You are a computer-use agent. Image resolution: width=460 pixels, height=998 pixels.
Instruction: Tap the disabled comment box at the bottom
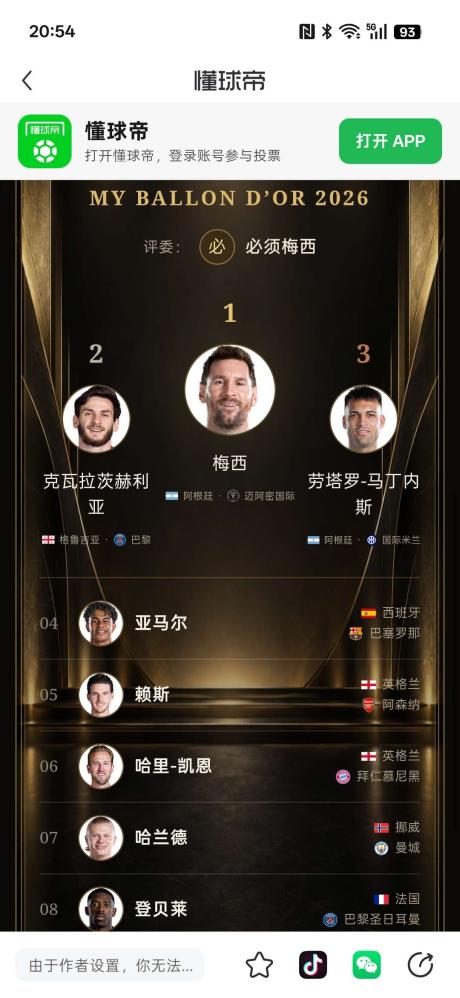[x=110, y=965]
